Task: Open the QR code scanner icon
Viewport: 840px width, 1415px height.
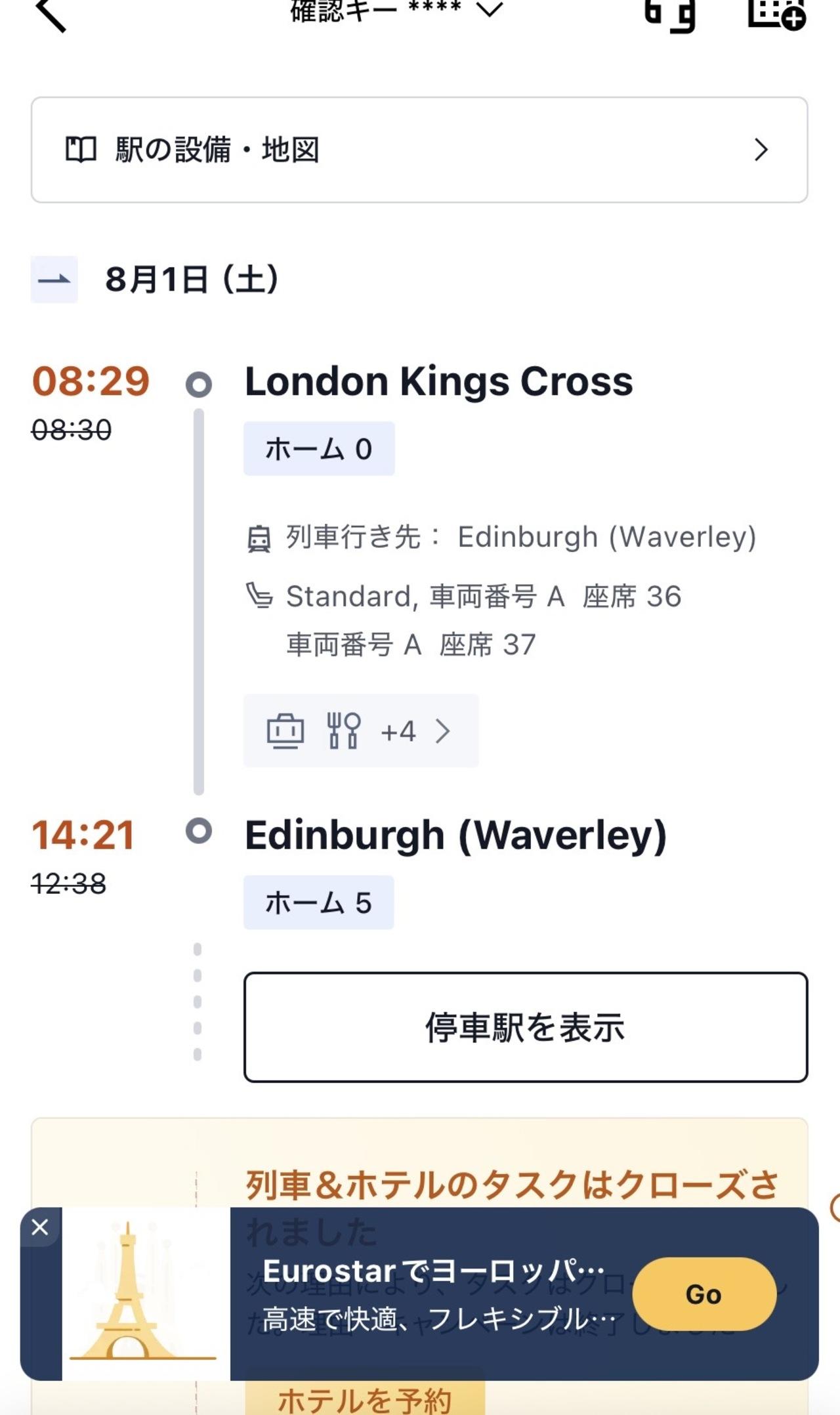Action: (x=669, y=13)
